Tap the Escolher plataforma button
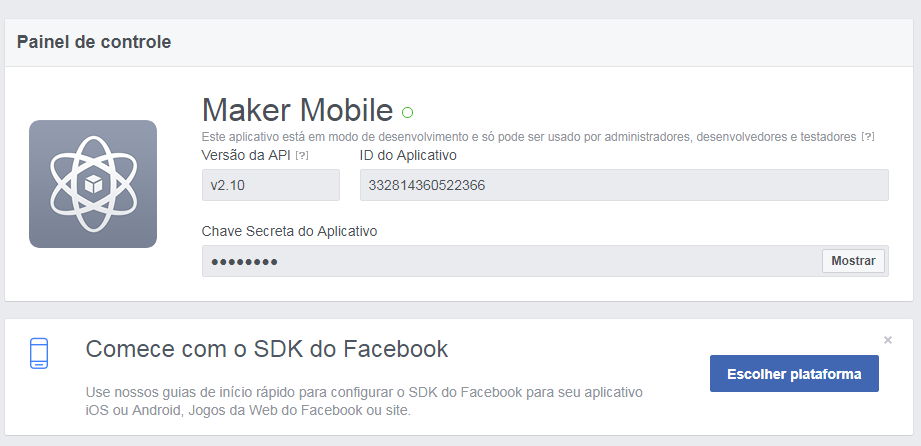The image size is (921, 446). click(794, 374)
